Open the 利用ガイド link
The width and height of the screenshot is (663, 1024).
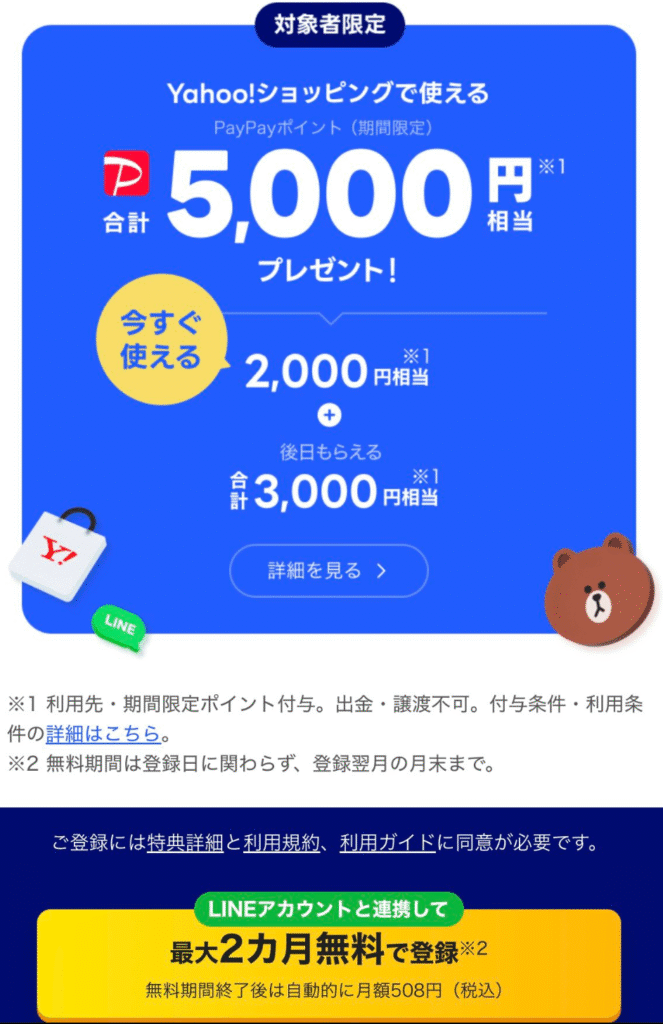pyautogui.click(x=387, y=843)
